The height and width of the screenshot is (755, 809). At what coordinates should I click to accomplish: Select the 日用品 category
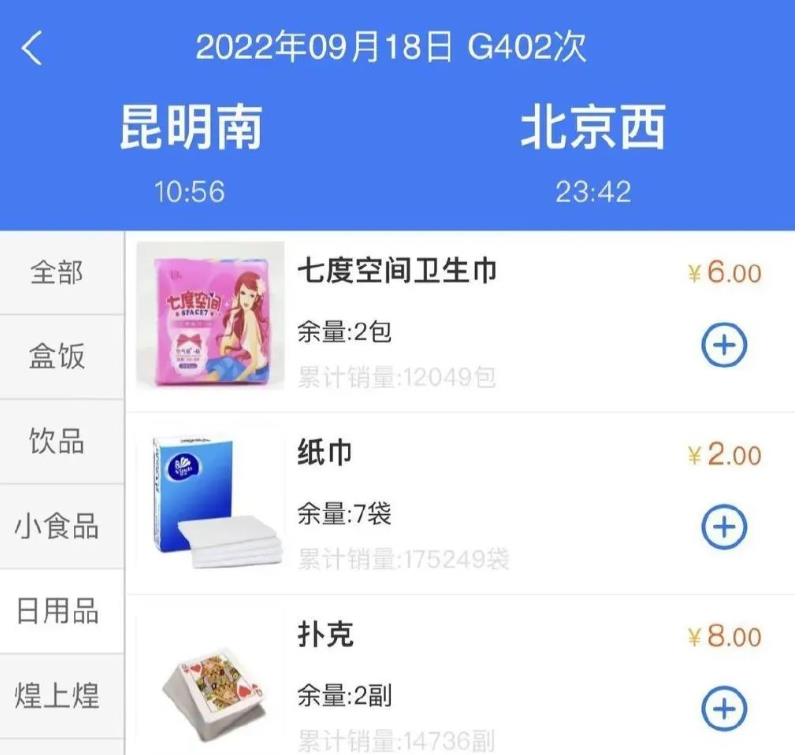(x=57, y=611)
